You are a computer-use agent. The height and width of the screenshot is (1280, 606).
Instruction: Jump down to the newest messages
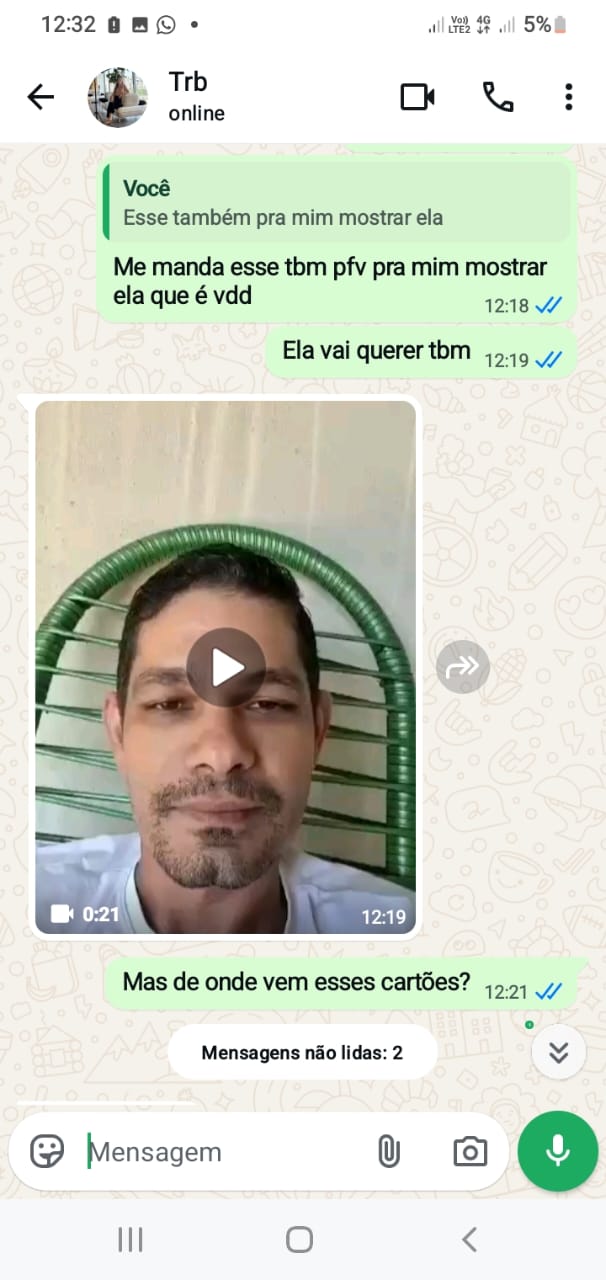[x=558, y=1051]
